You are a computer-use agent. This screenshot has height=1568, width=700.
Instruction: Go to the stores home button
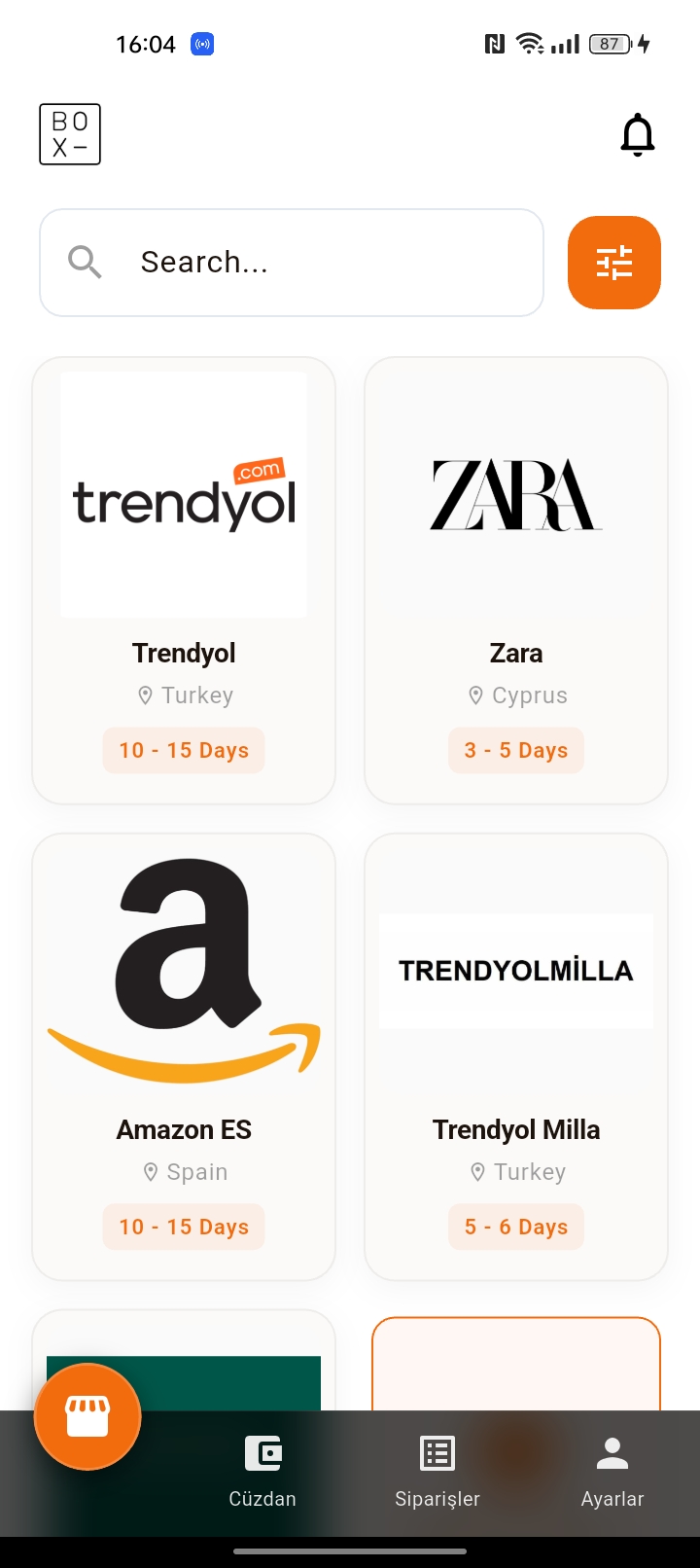(x=87, y=1416)
